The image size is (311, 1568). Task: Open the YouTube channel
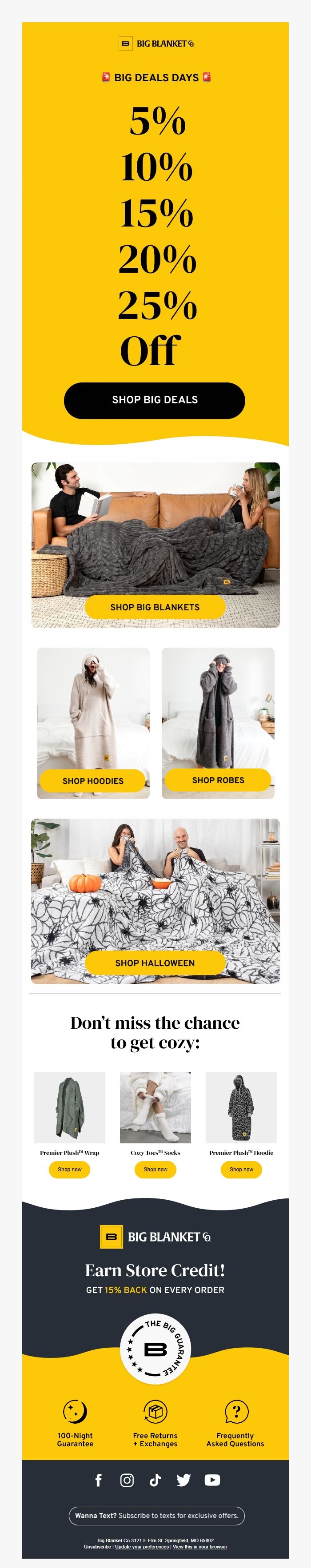coord(212,1480)
